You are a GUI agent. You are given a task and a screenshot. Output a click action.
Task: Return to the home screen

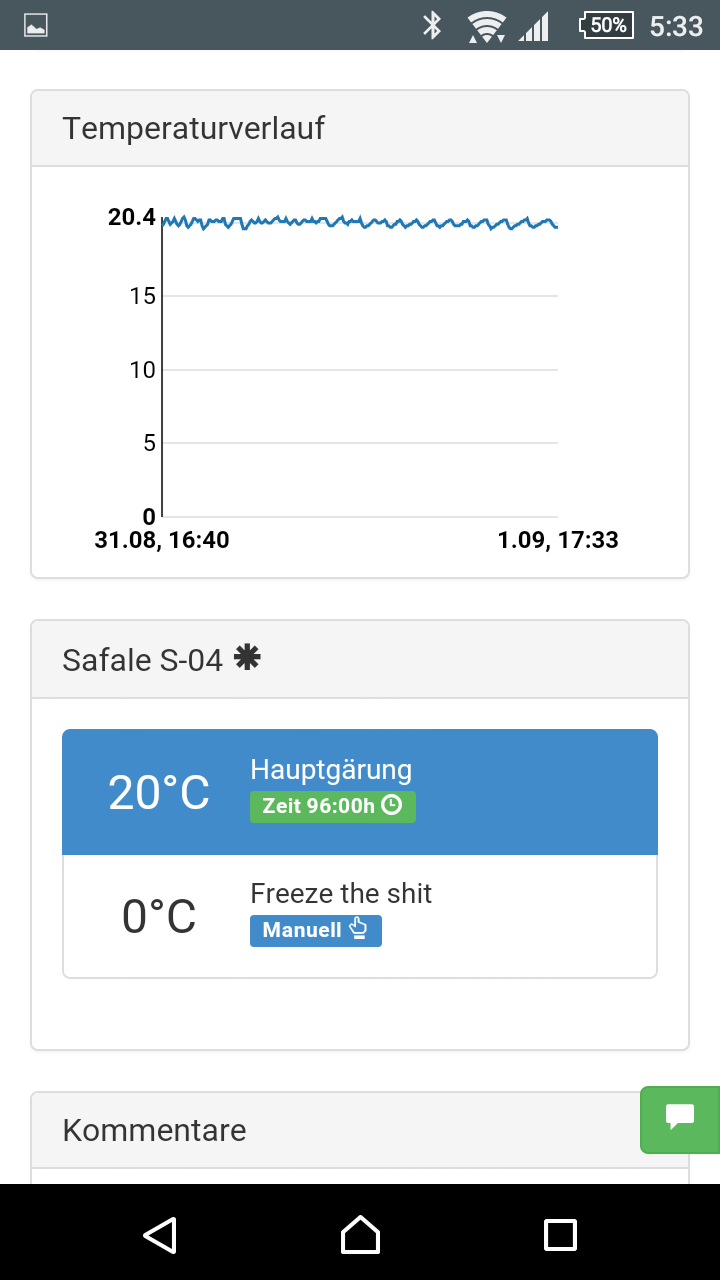(x=360, y=1234)
